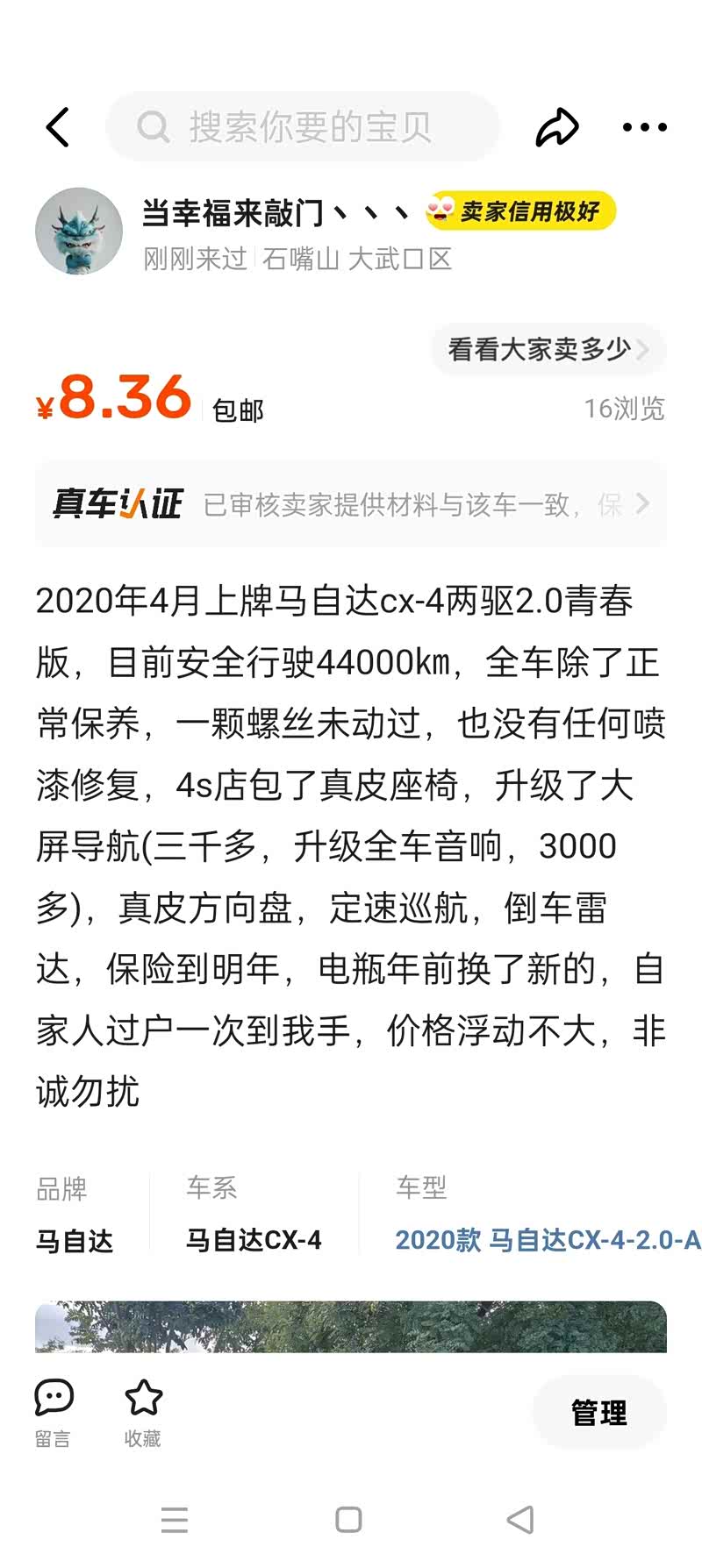Open the 真车认证 verification details
This screenshot has width=702, height=1568.
(x=351, y=504)
